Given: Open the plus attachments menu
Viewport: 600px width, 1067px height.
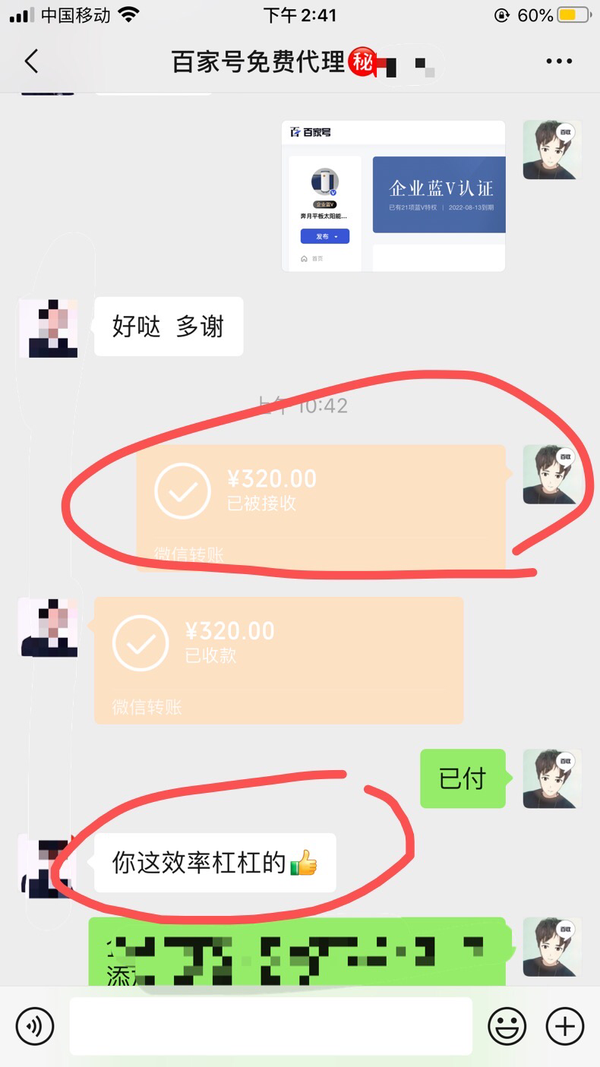Looking at the screenshot, I should point(565,1025).
